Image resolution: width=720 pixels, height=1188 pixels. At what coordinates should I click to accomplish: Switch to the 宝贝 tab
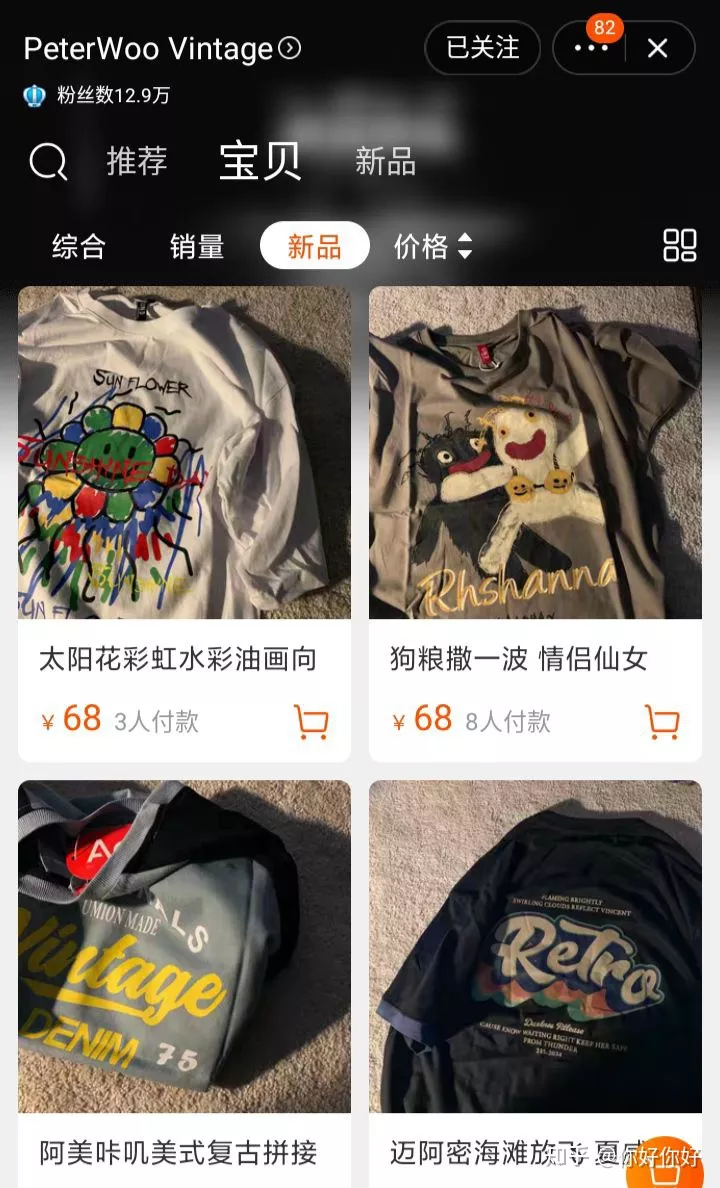(260, 162)
